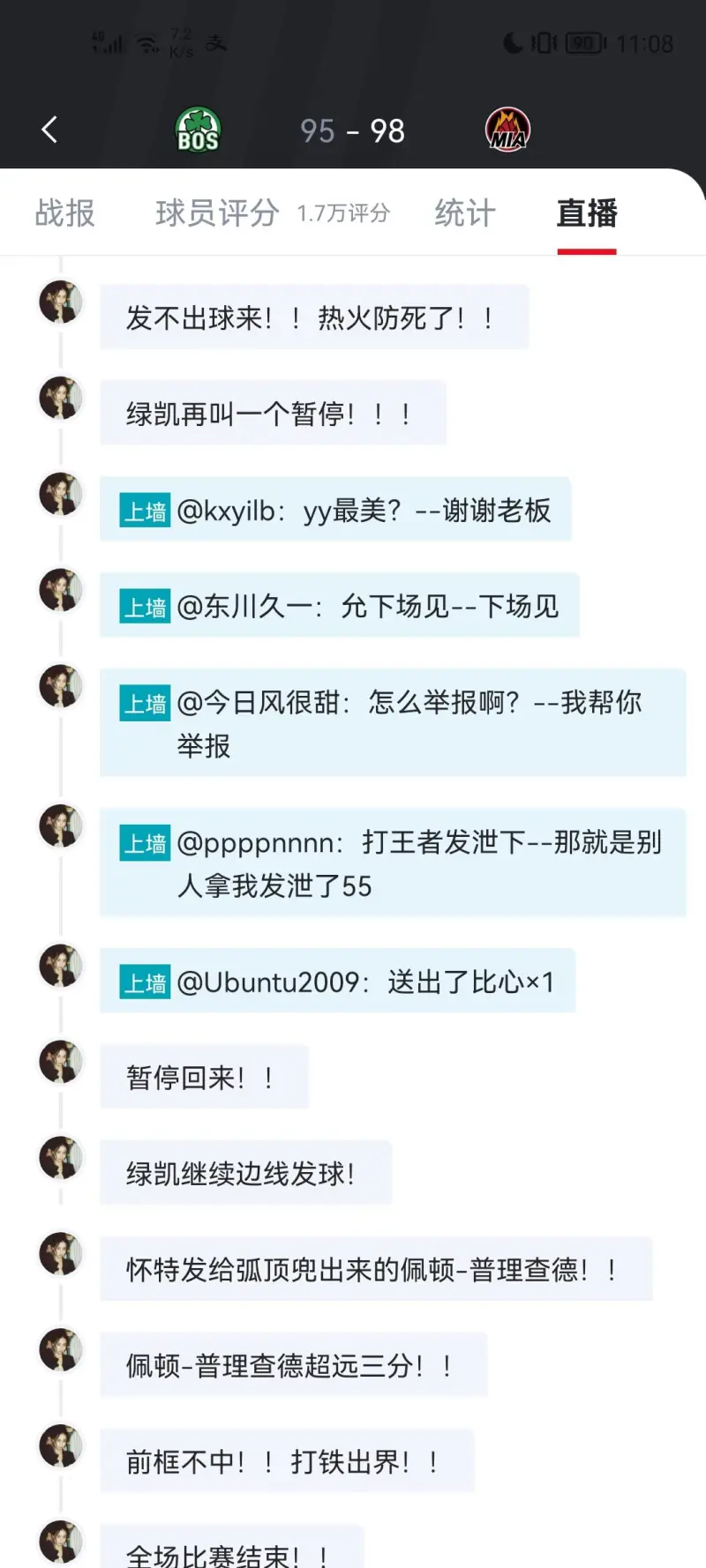This screenshot has width=706, height=1568.
Task: Switch to the 战报 tab
Action: coord(64,213)
